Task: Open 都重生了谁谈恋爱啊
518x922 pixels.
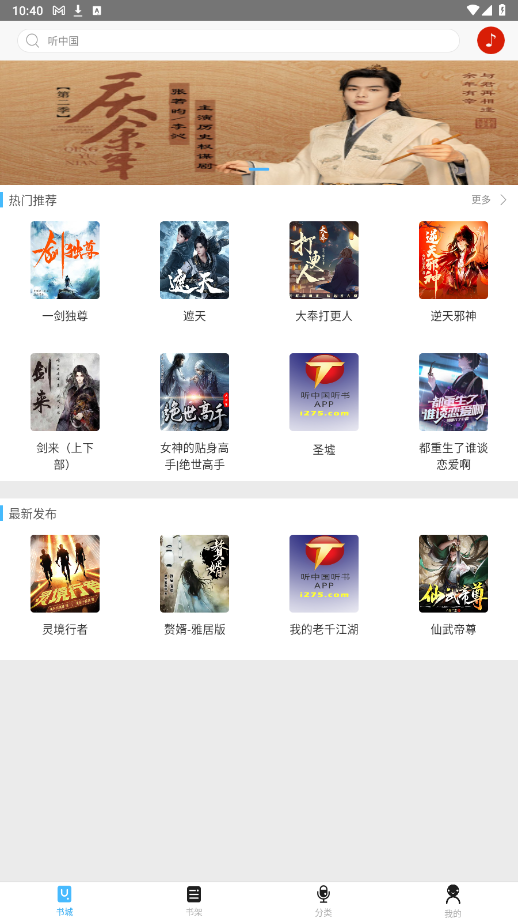Action: tap(453, 412)
